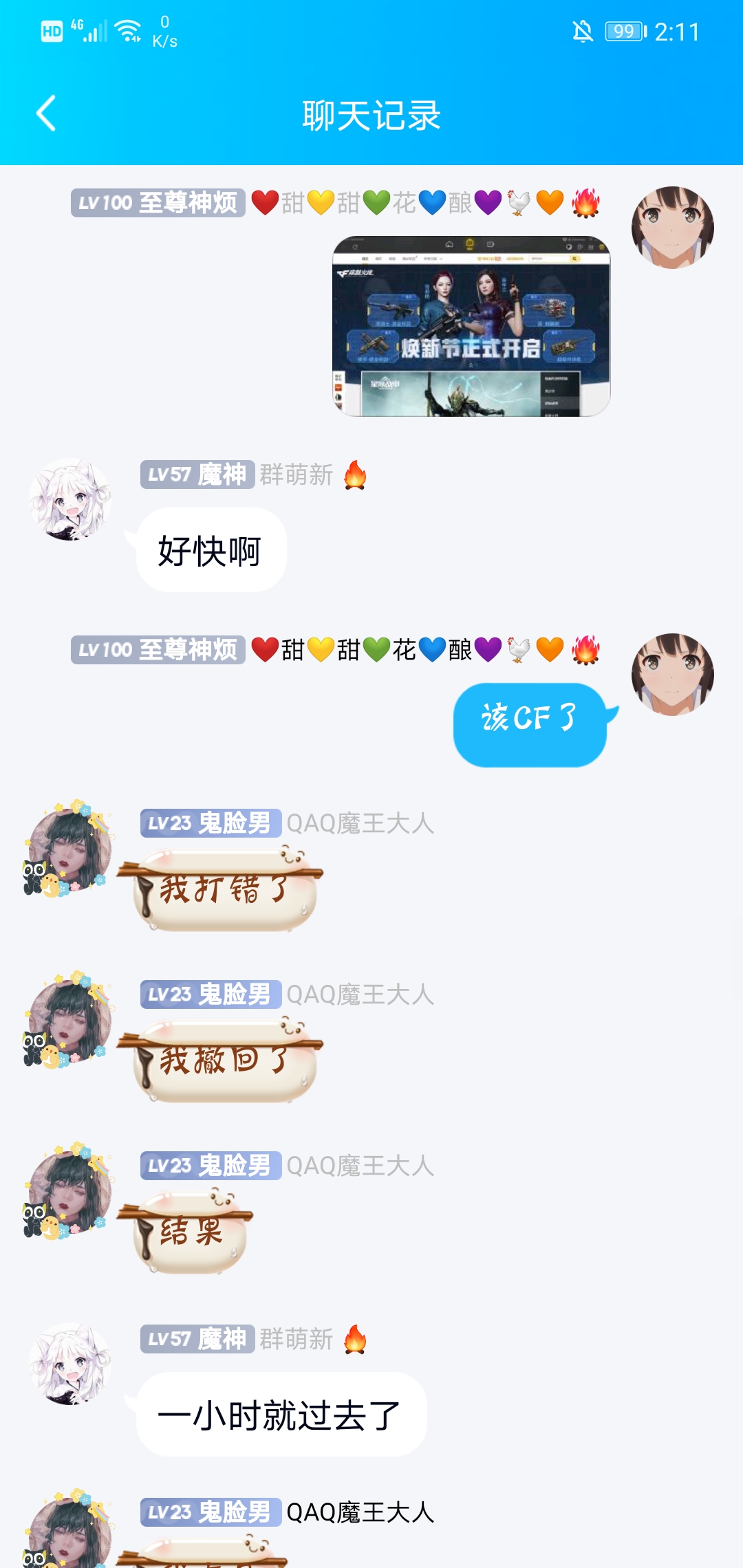Open 群萌新's profile picture beside 一小时就过去了

[70, 1364]
